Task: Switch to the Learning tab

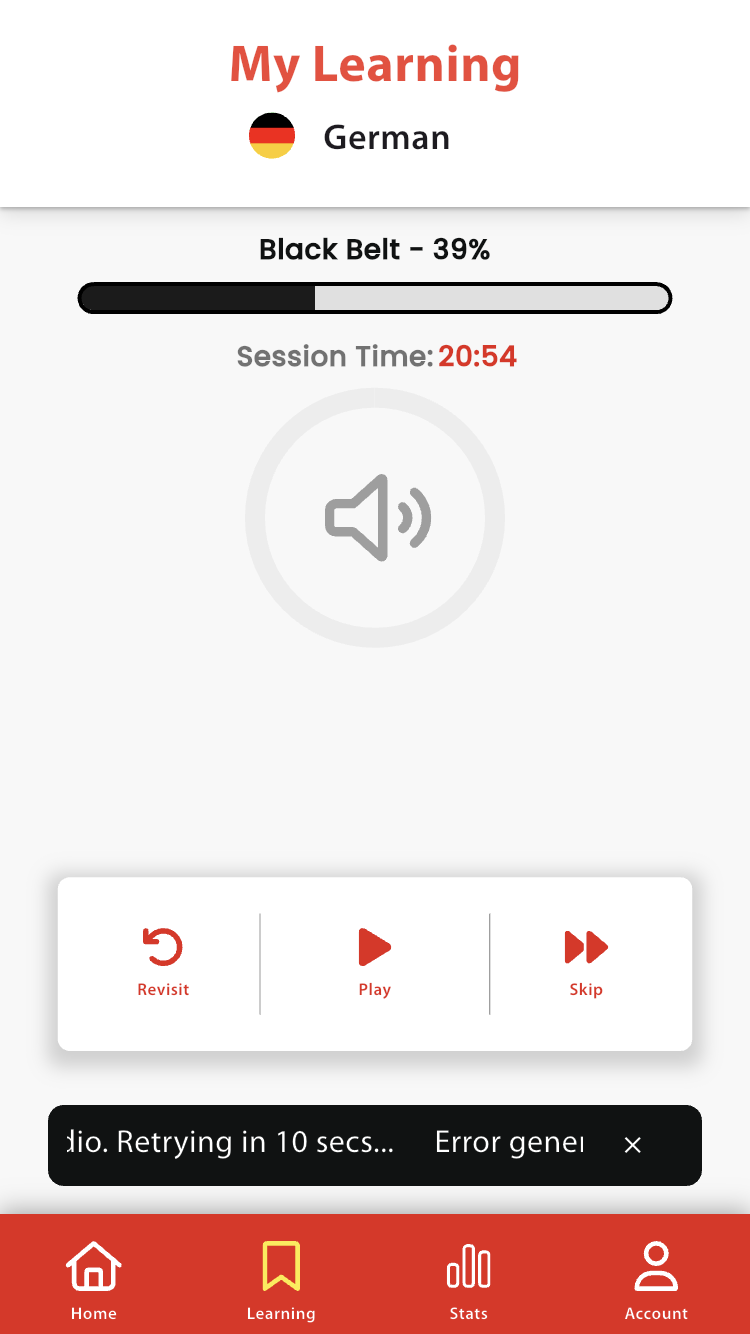Action: pyautogui.click(x=281, y=1279)
